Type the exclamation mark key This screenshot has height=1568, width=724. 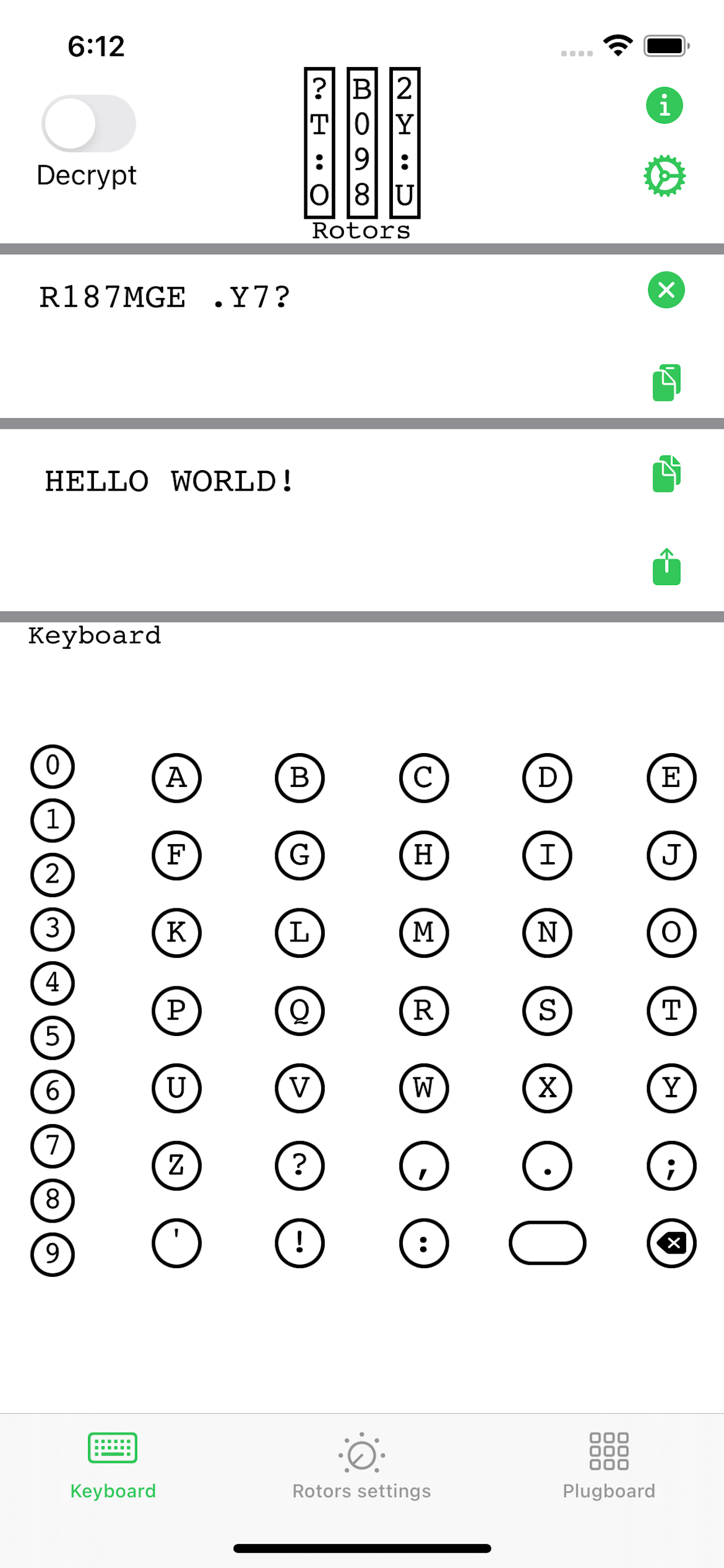pos(299,1243)
